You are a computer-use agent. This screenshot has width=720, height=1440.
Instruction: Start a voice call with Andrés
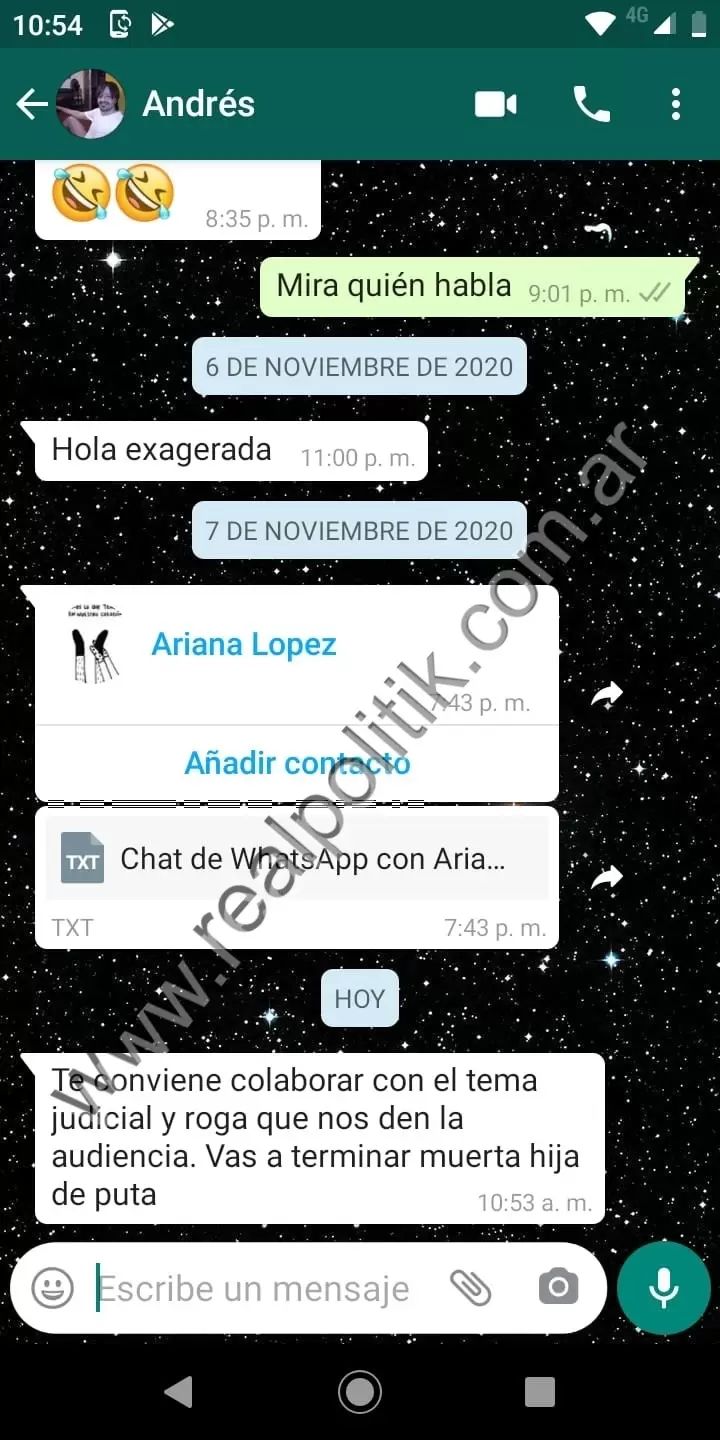click(591, 104)
